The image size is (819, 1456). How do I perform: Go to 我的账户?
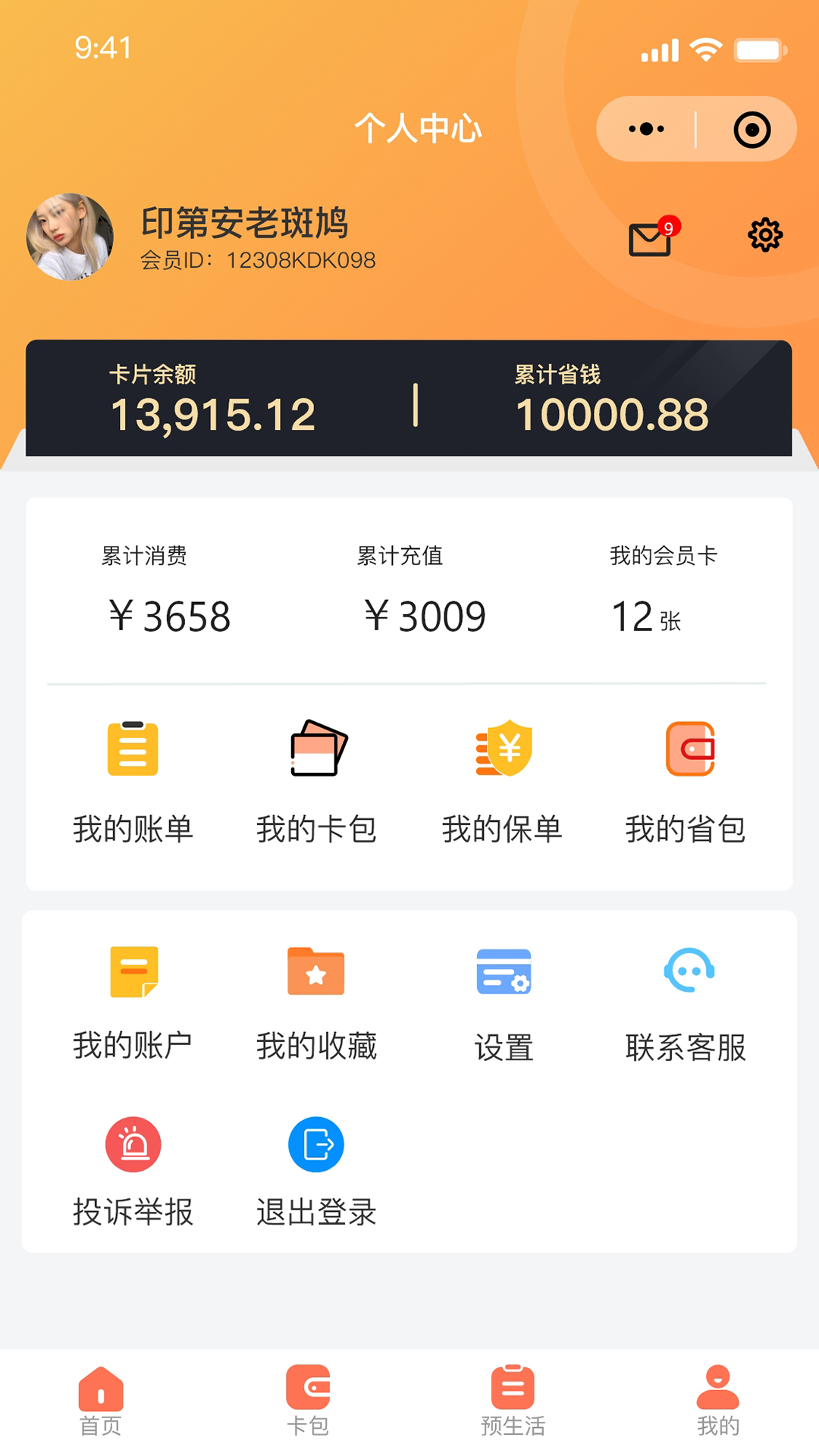pos(133,1001)
